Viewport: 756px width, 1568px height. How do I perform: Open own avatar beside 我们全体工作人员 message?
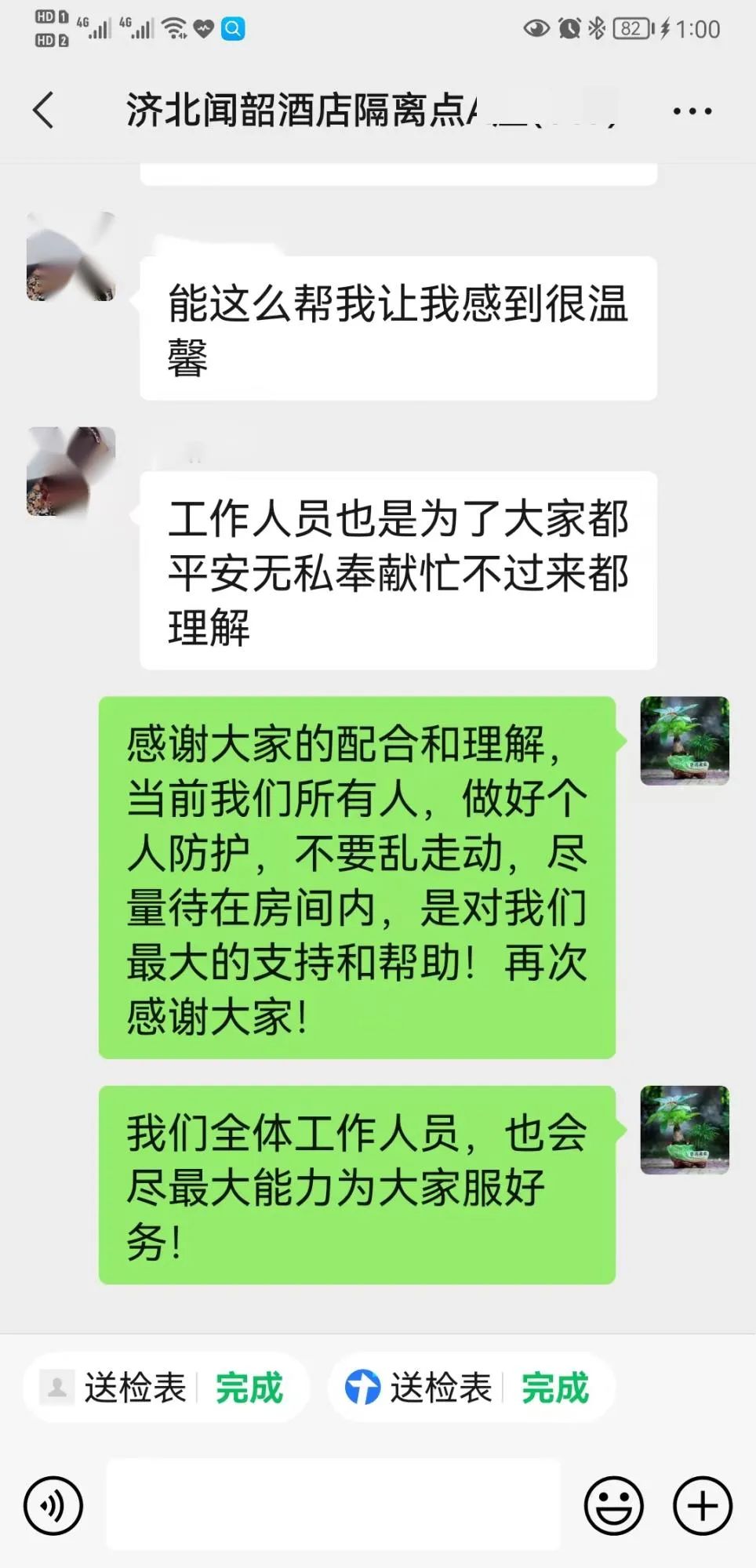coord(685,1130)
